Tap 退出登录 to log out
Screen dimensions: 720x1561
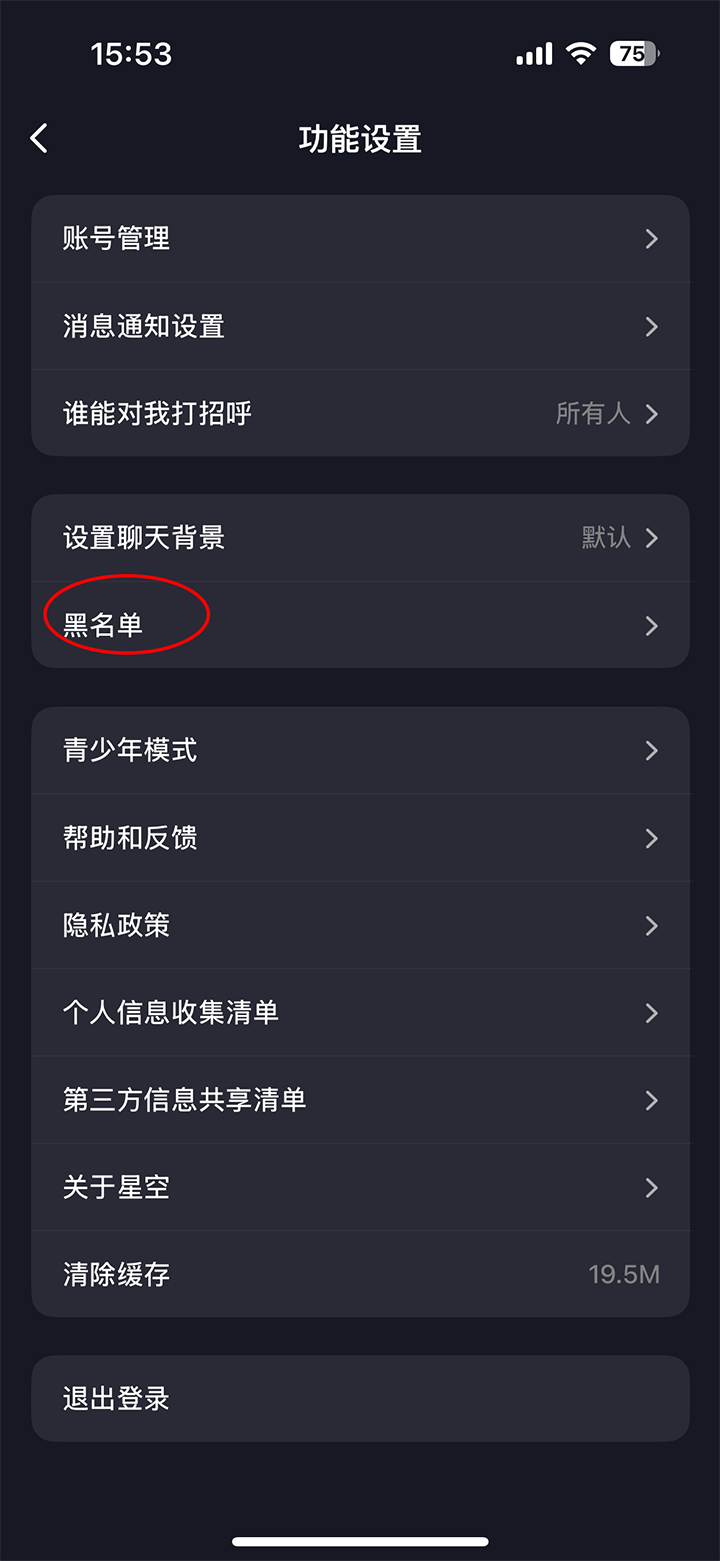(360, 1398)
